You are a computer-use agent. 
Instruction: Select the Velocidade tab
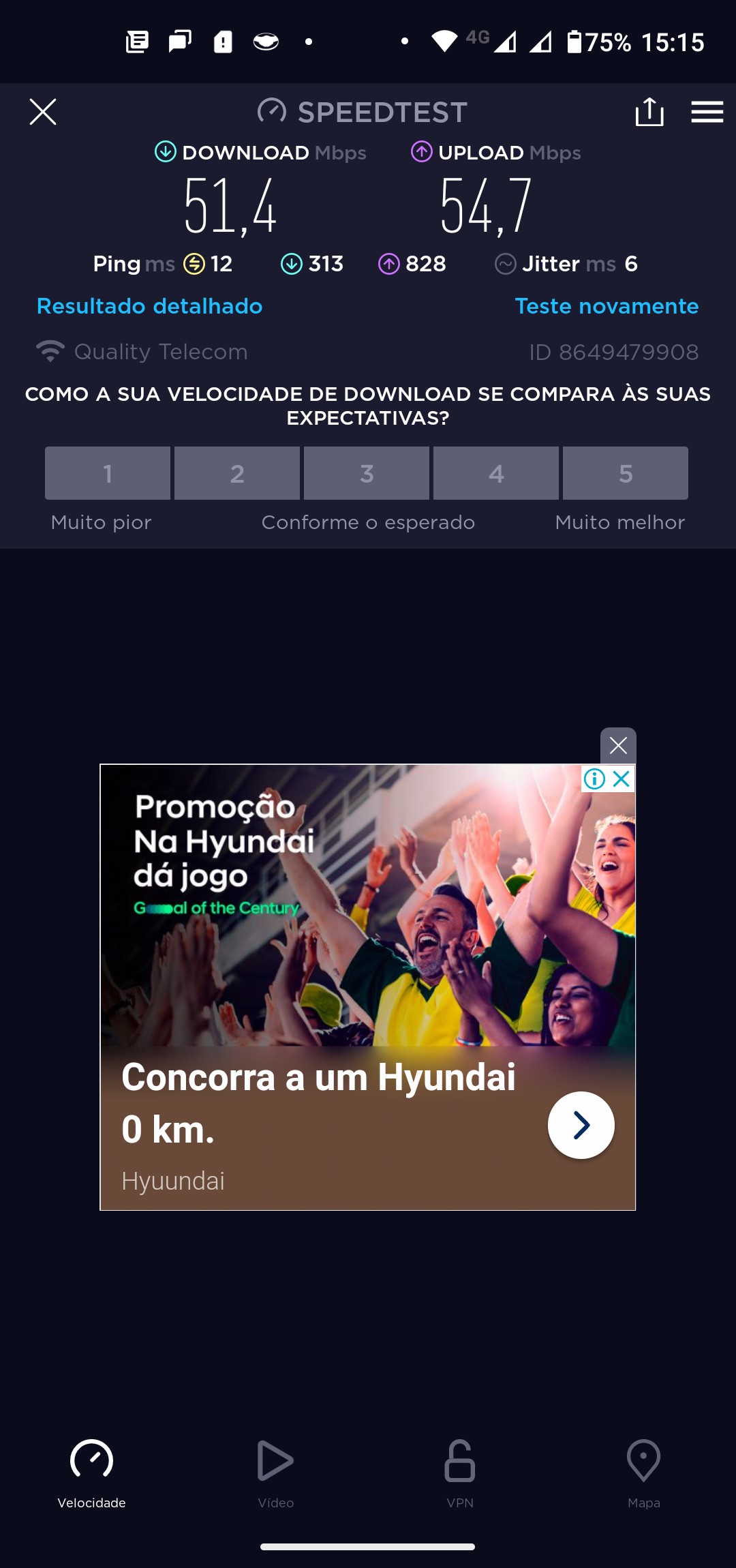coord(91,1473)
